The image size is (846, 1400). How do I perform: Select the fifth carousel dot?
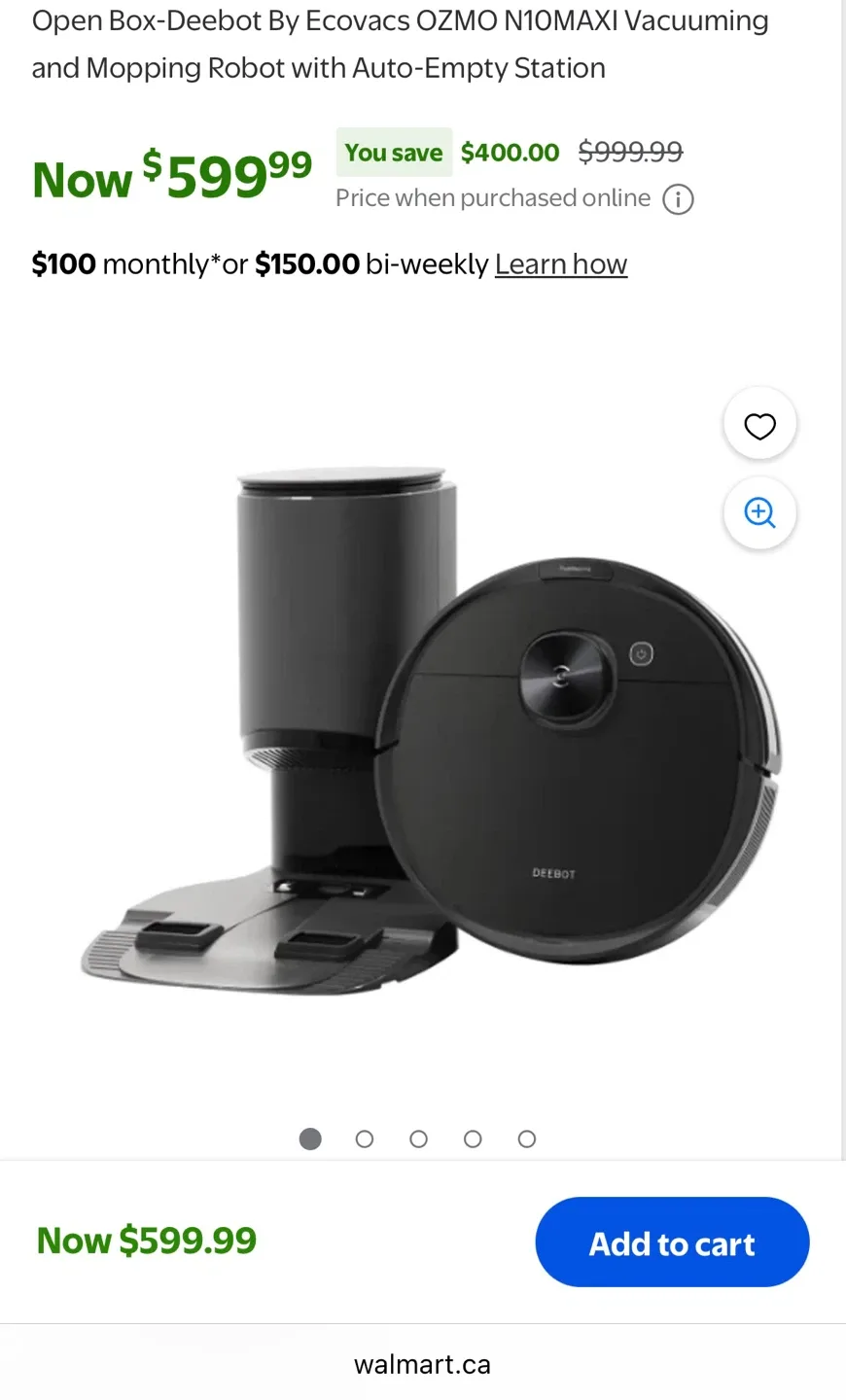tap(526, 1138)
